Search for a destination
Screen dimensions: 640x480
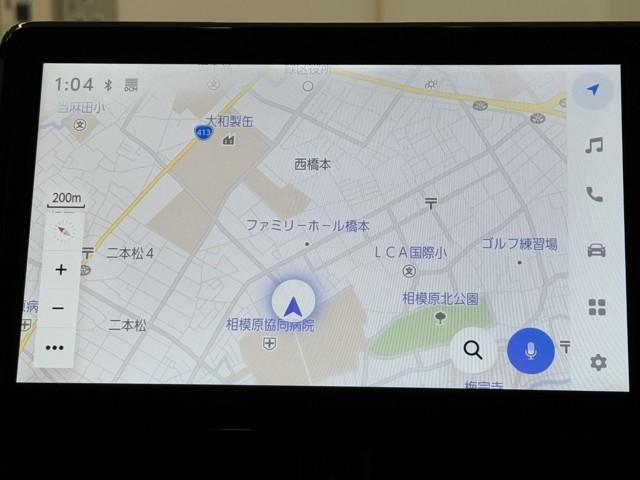tap(473, 350)
